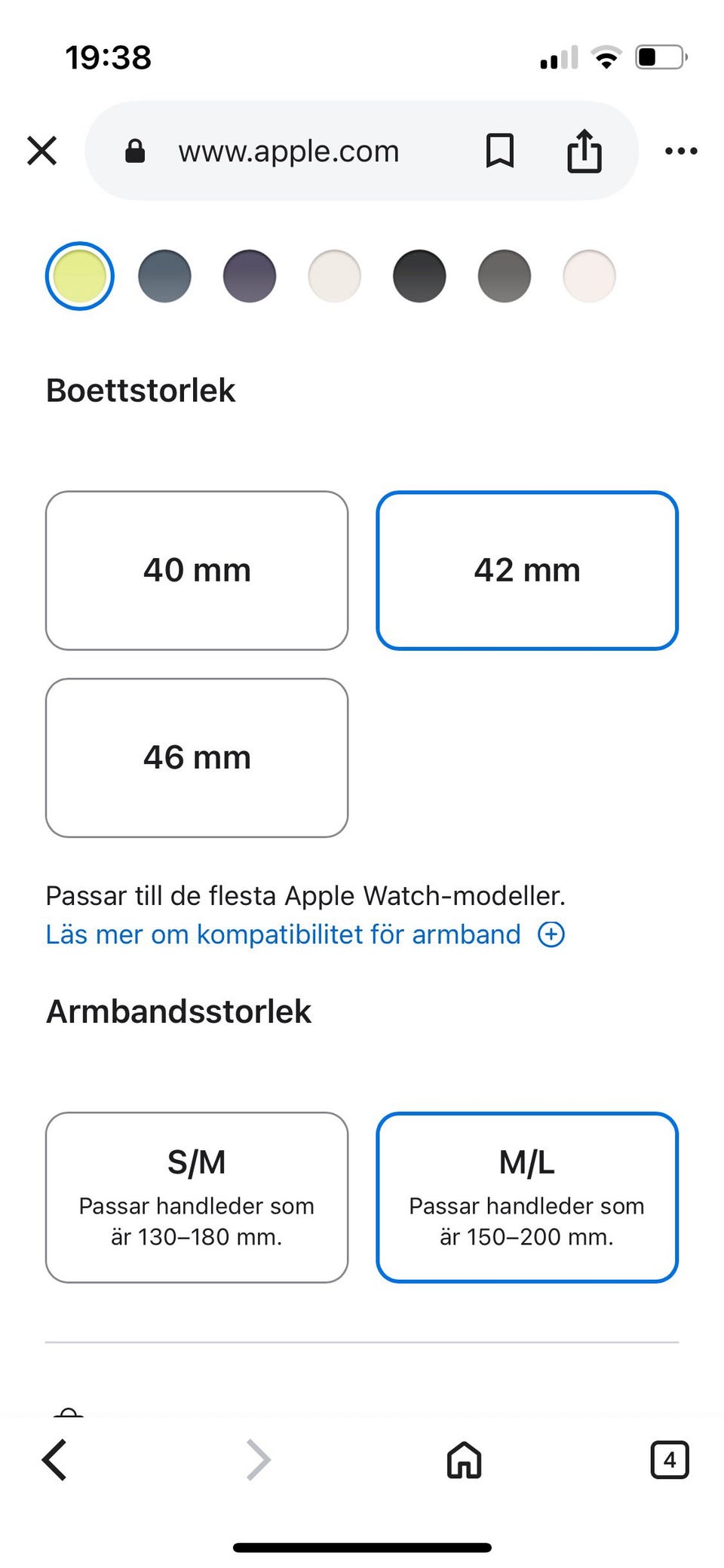
Task: Bookmark this Apple page
Action: [499, 151]
